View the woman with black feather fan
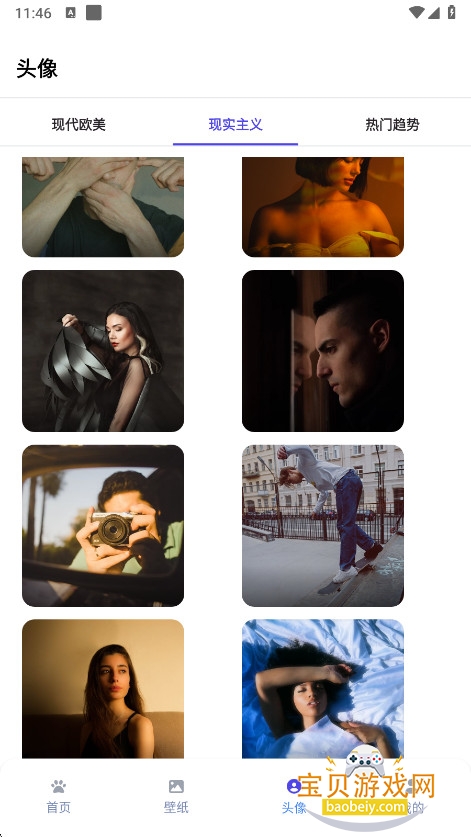Screen dimensions: 471x837 click(x=103, y=351)
